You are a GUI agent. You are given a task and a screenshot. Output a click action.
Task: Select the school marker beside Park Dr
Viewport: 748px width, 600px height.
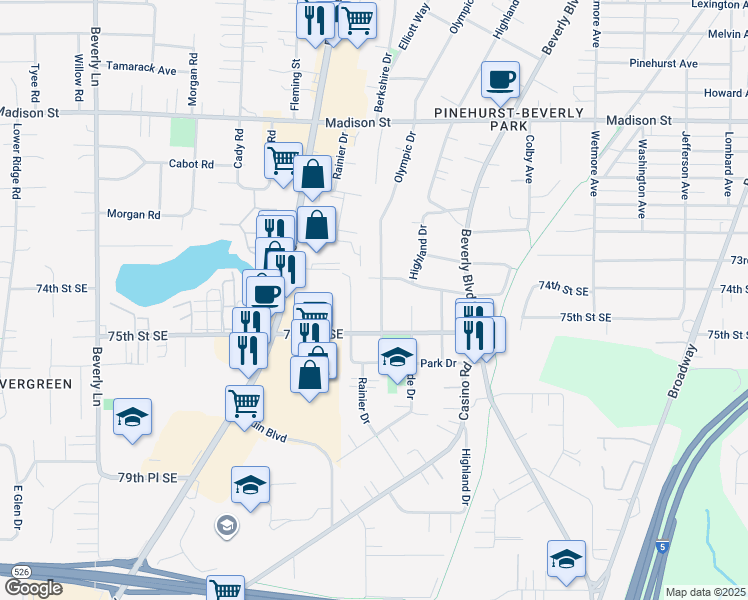click(397, 356)
